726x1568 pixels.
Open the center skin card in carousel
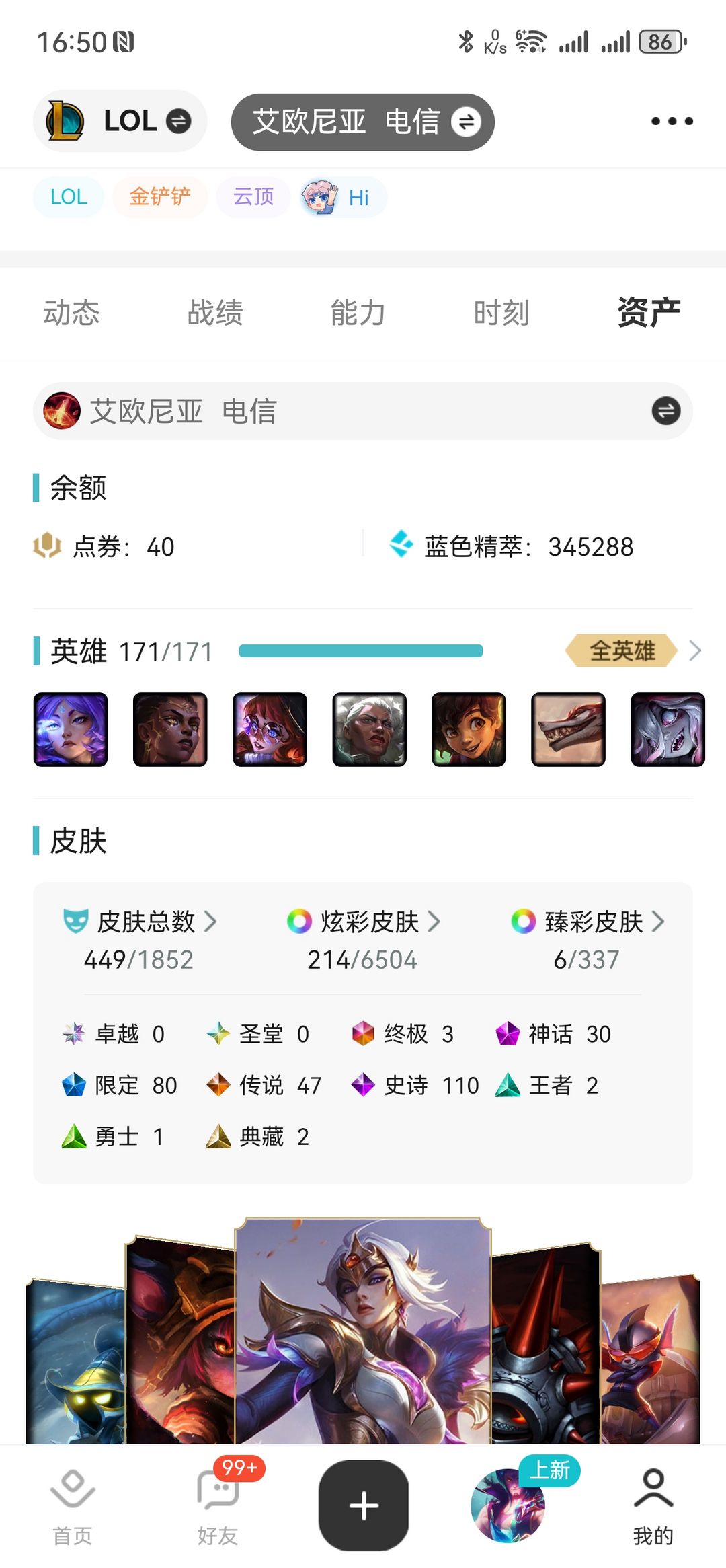363,1331
